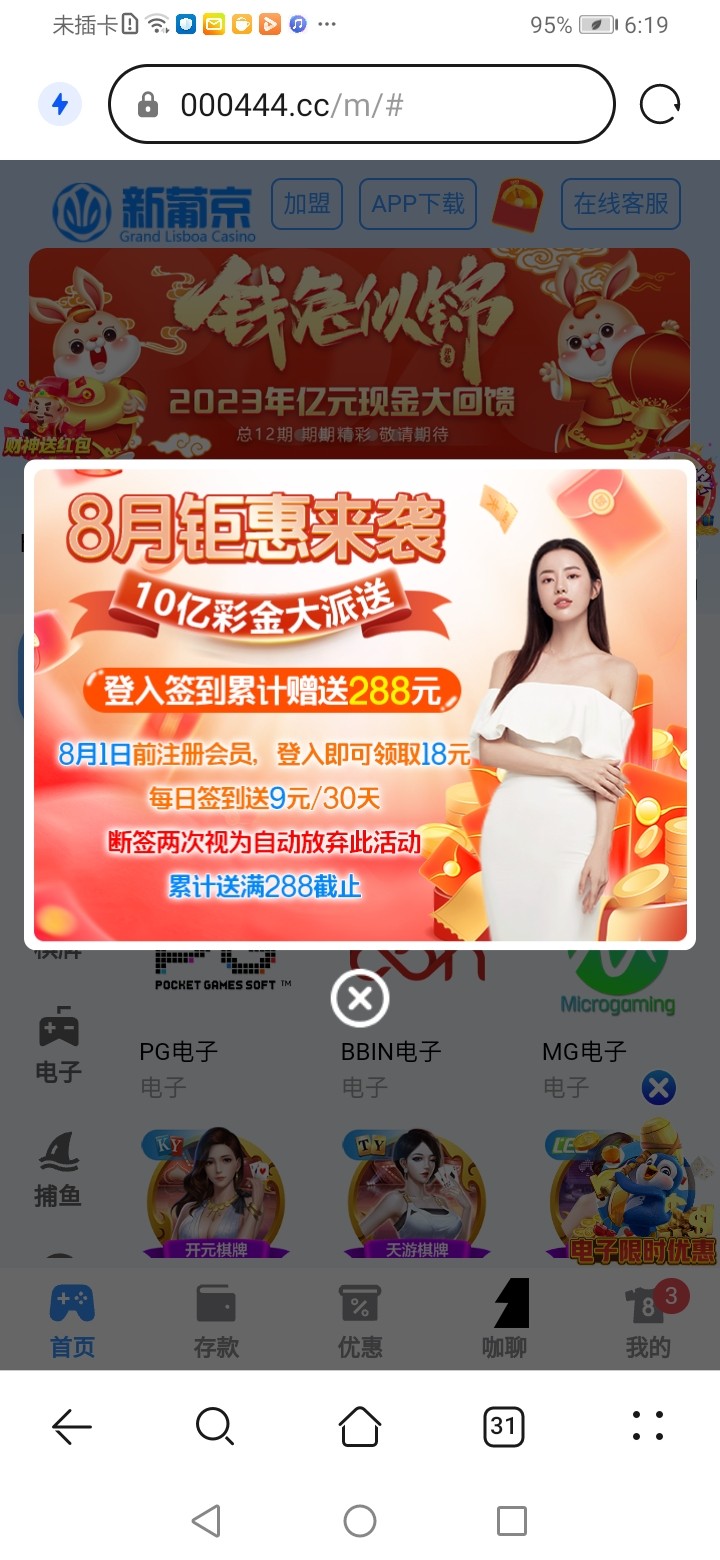Dismiss the floating 电子限时优惠 ad

(658, 1088)
